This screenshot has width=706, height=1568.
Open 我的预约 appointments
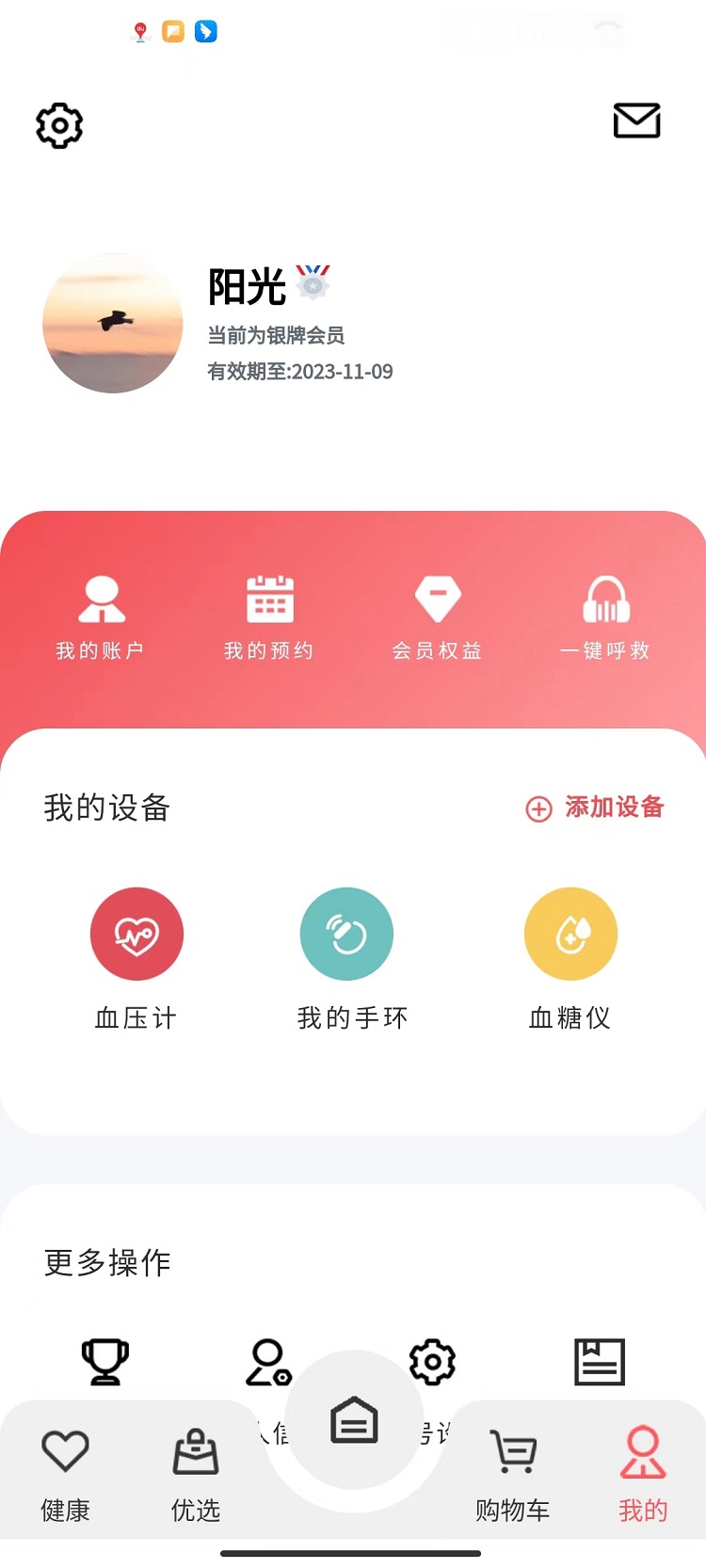click(x=269, y=617)
